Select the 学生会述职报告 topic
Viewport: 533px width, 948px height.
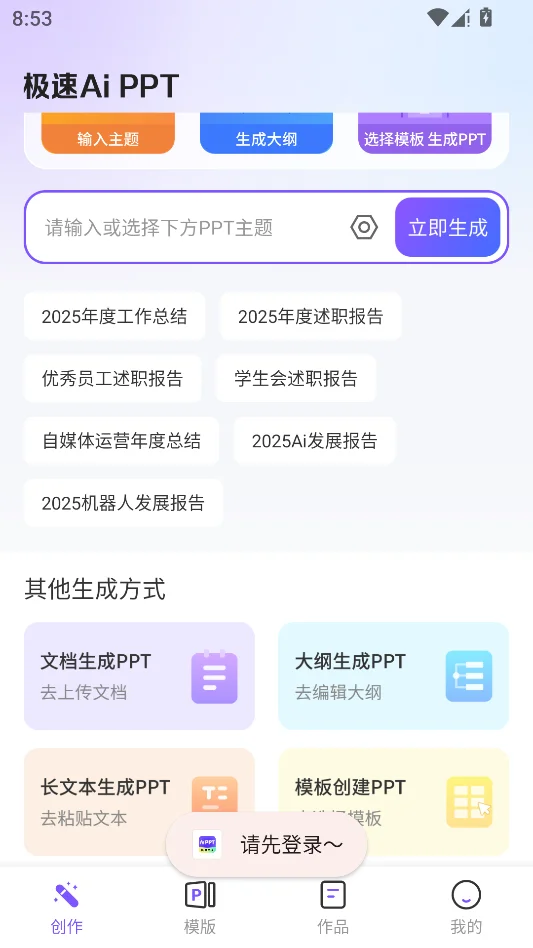click(x=296, y=378)
